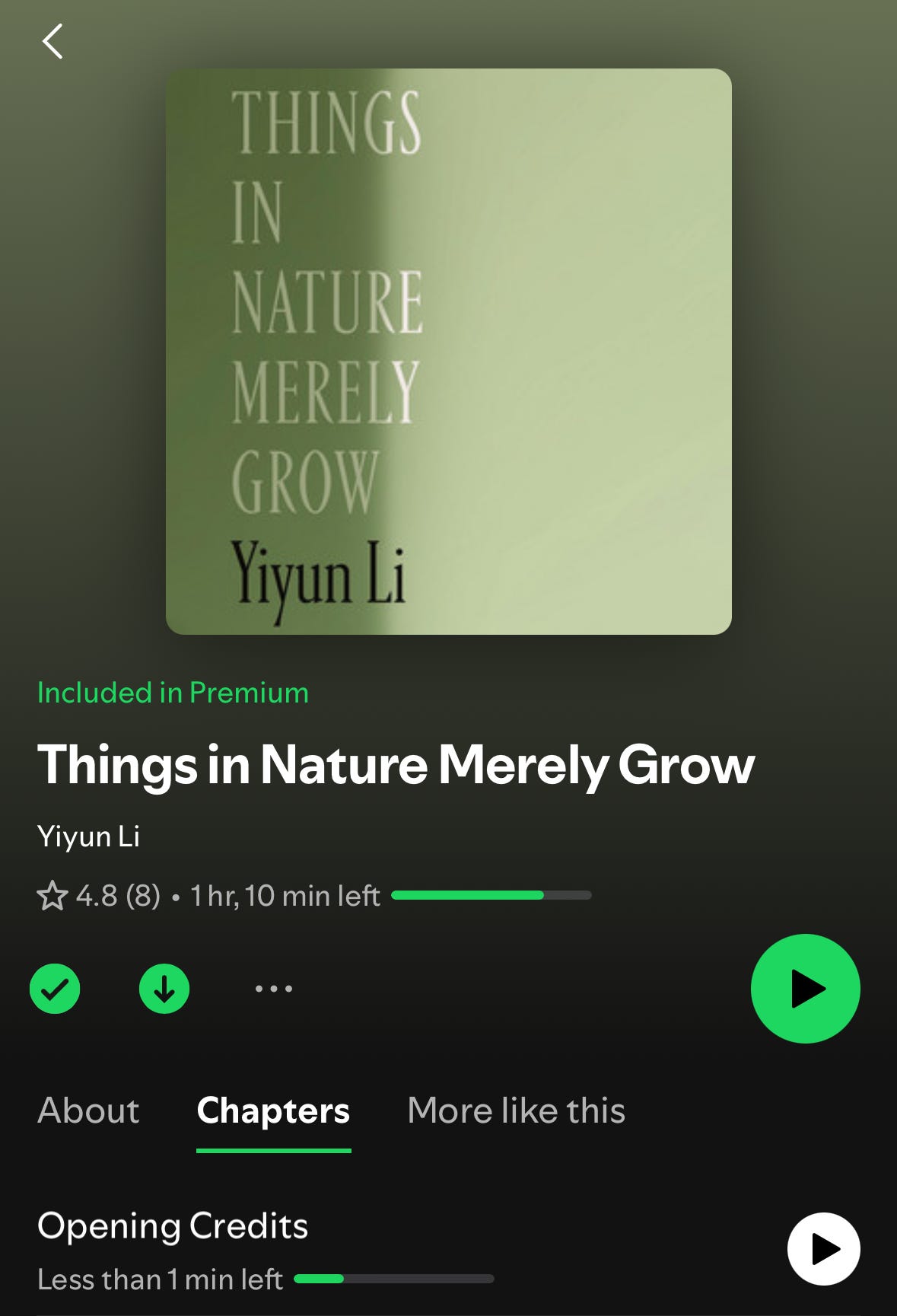Screen dimensions: 897x1316
Task: Go back using the top arrow
Action: [52, 41]
